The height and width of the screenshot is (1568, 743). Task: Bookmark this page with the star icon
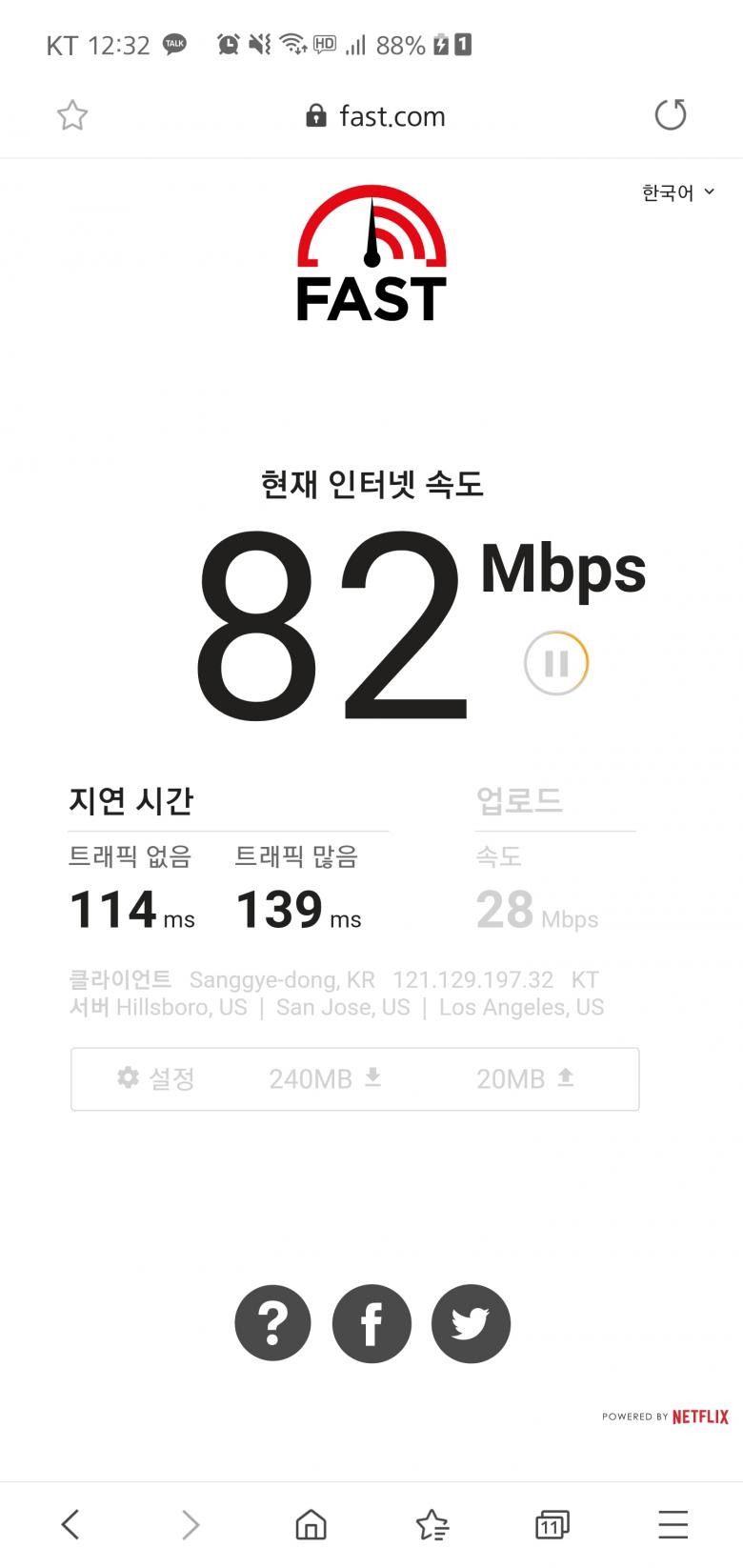pyautogui.click(x=72, y=115)
